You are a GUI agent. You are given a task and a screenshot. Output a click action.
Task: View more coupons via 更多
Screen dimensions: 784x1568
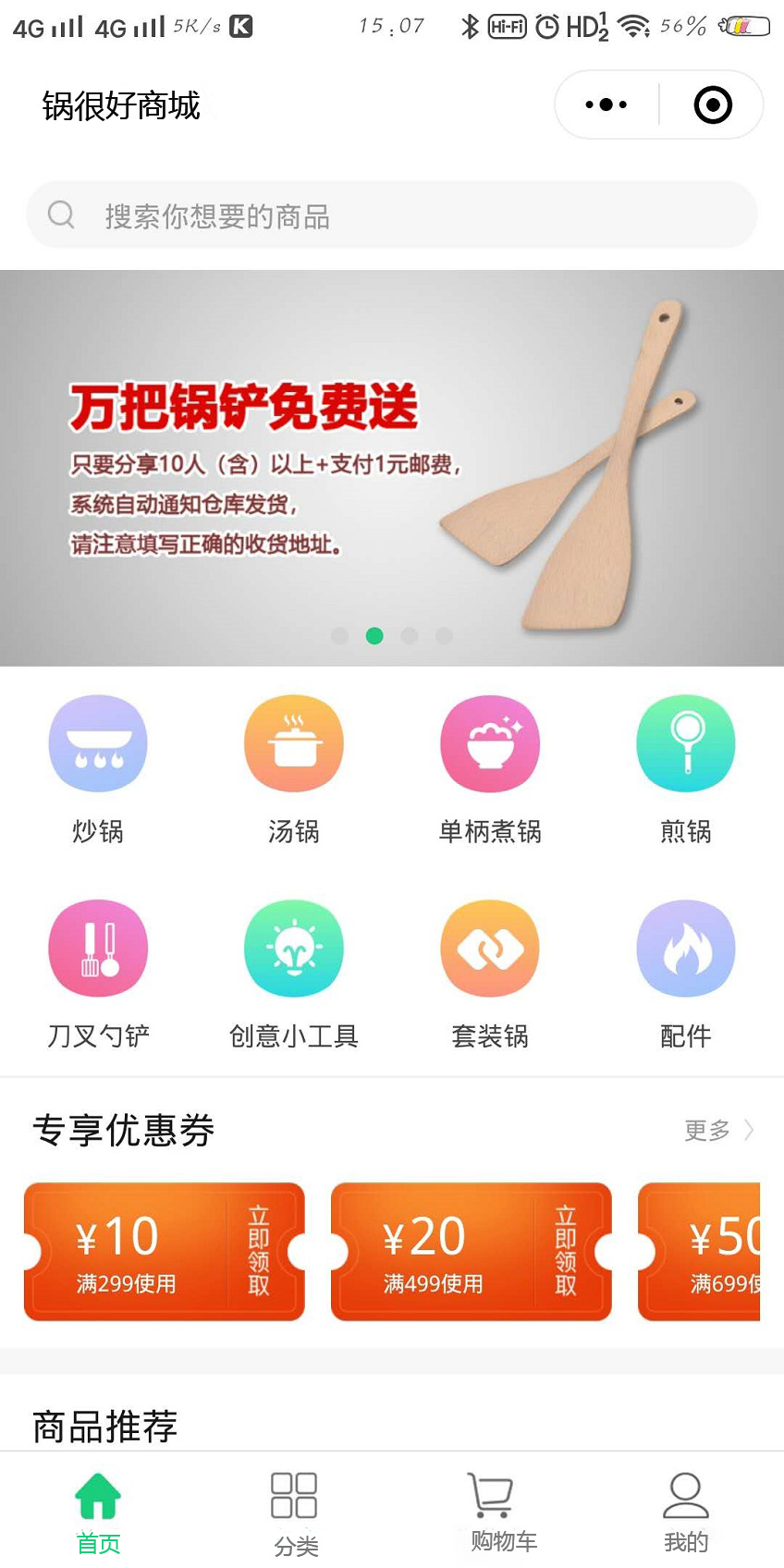click(718, 1130)
